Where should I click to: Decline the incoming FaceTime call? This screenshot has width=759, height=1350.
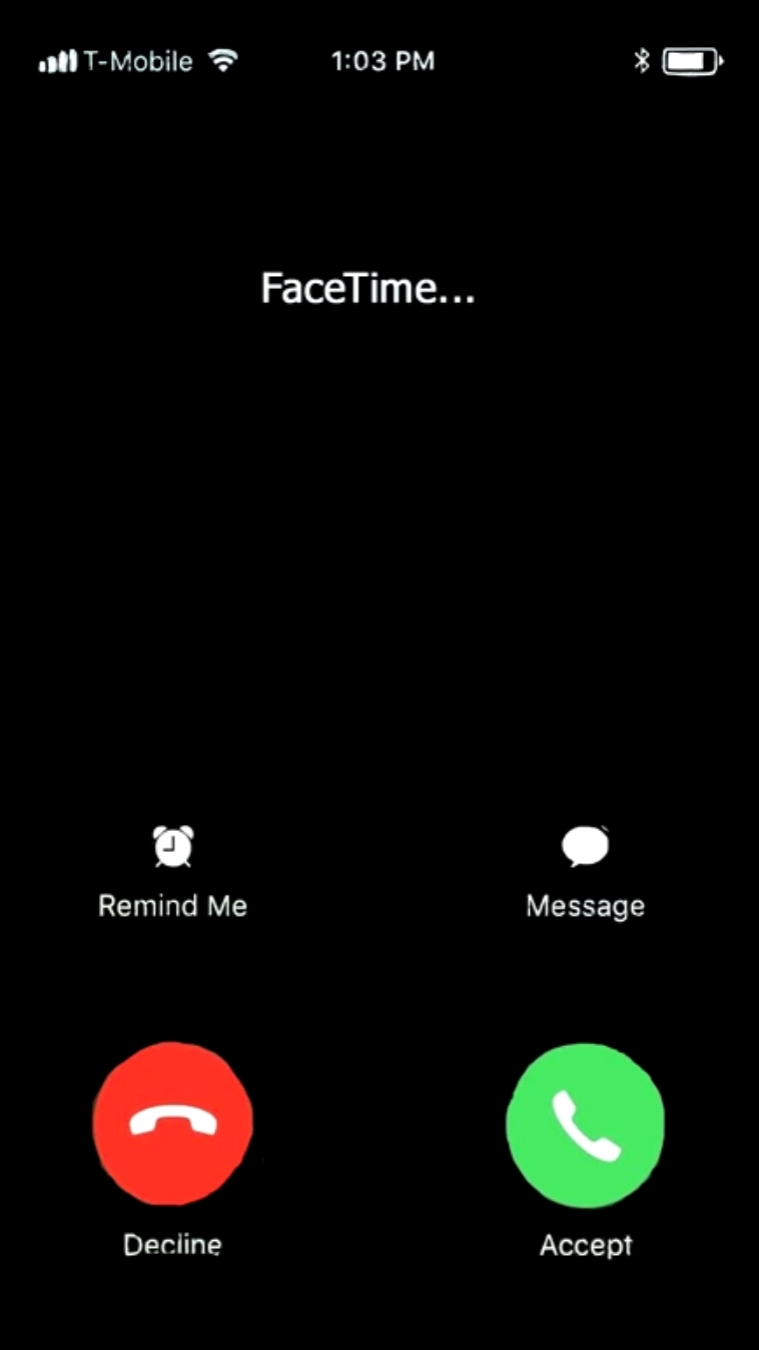172,1123
